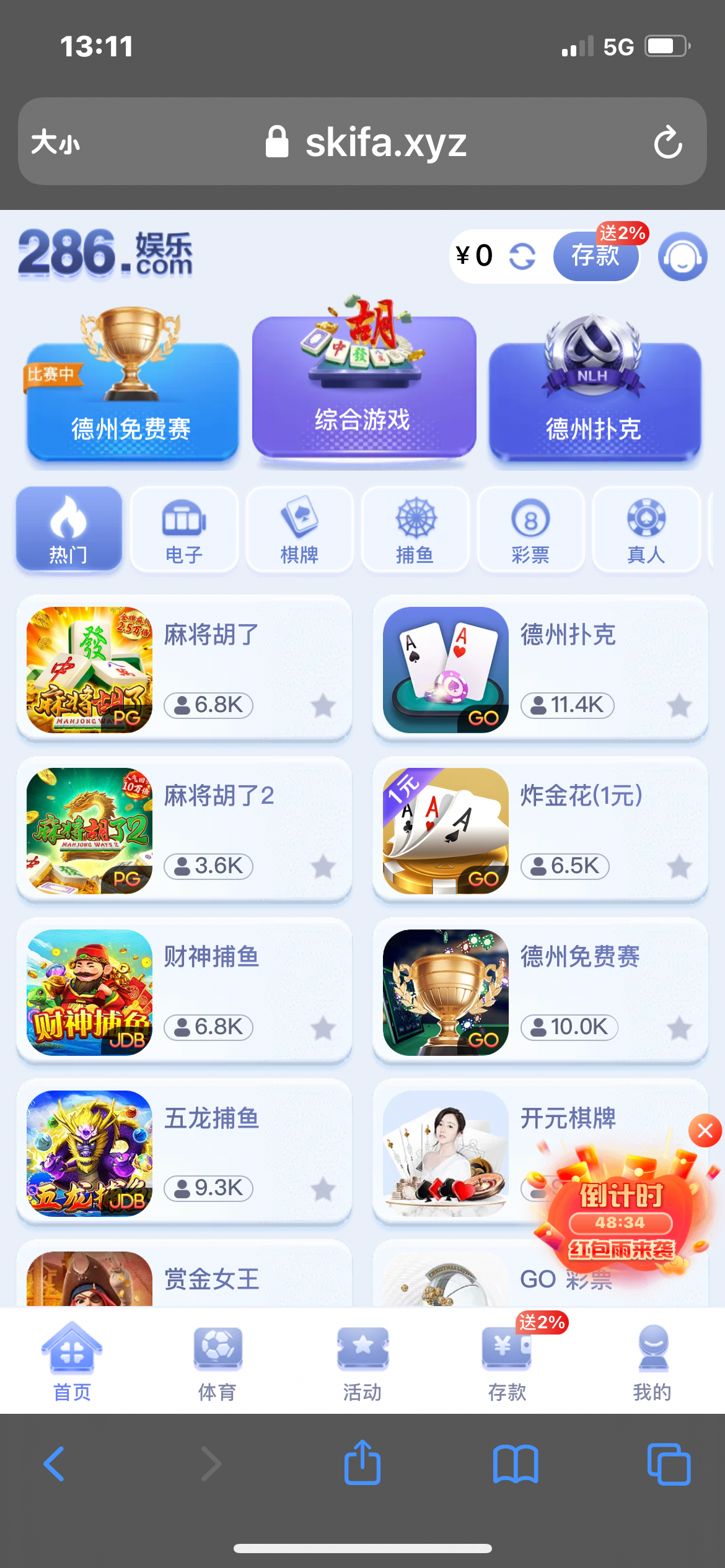Dismiss the red envelope countdown popup
This screenshot has width=725, height=1568.
click(705, 1131)
